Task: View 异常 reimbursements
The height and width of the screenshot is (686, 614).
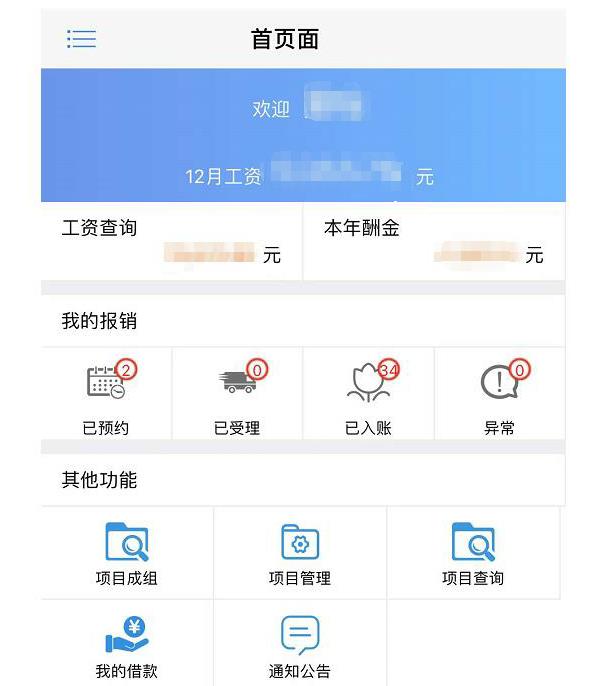Action: click(x=499, y=395)
